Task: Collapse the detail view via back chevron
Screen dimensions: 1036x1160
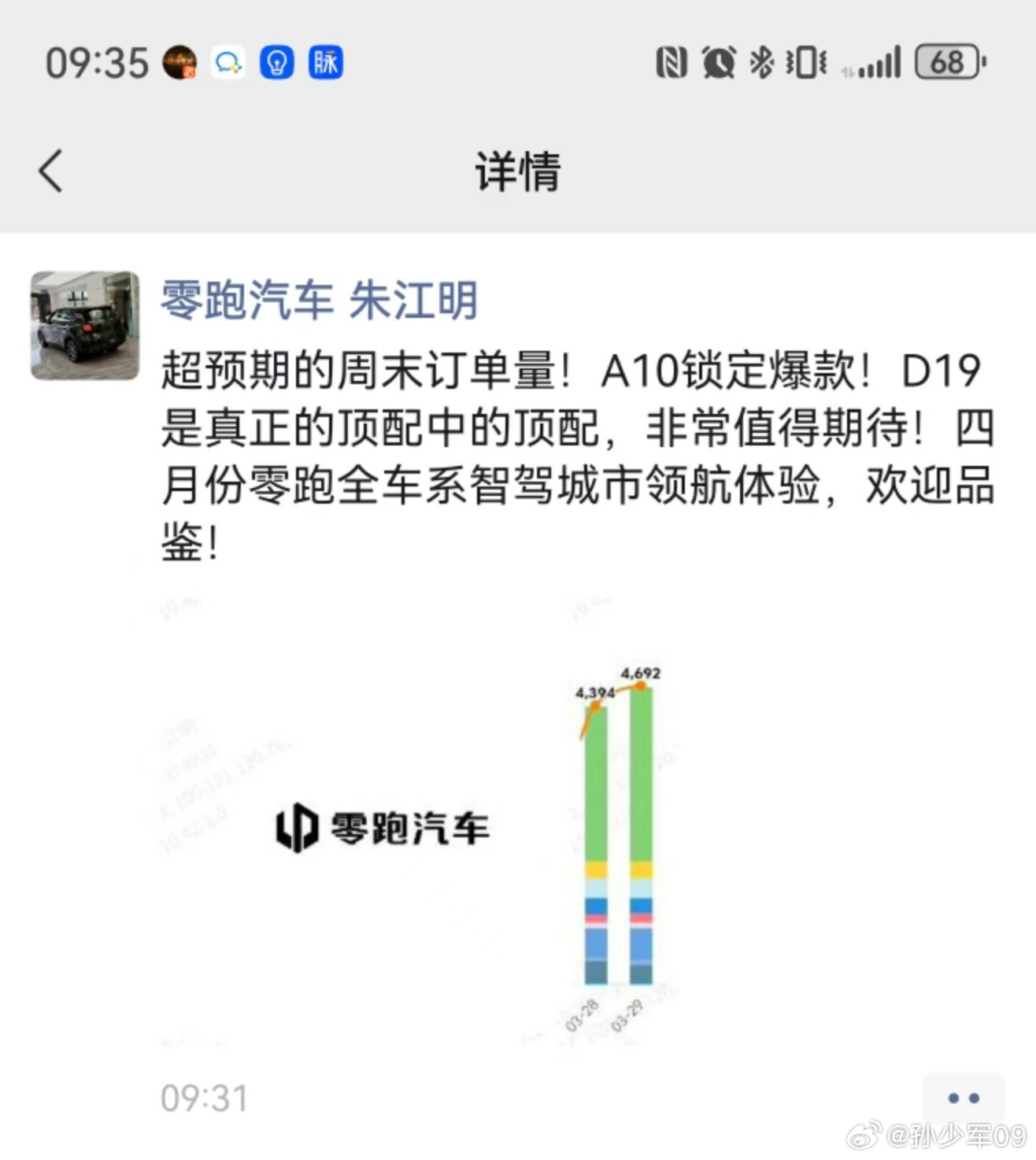Action: [49, 172]
